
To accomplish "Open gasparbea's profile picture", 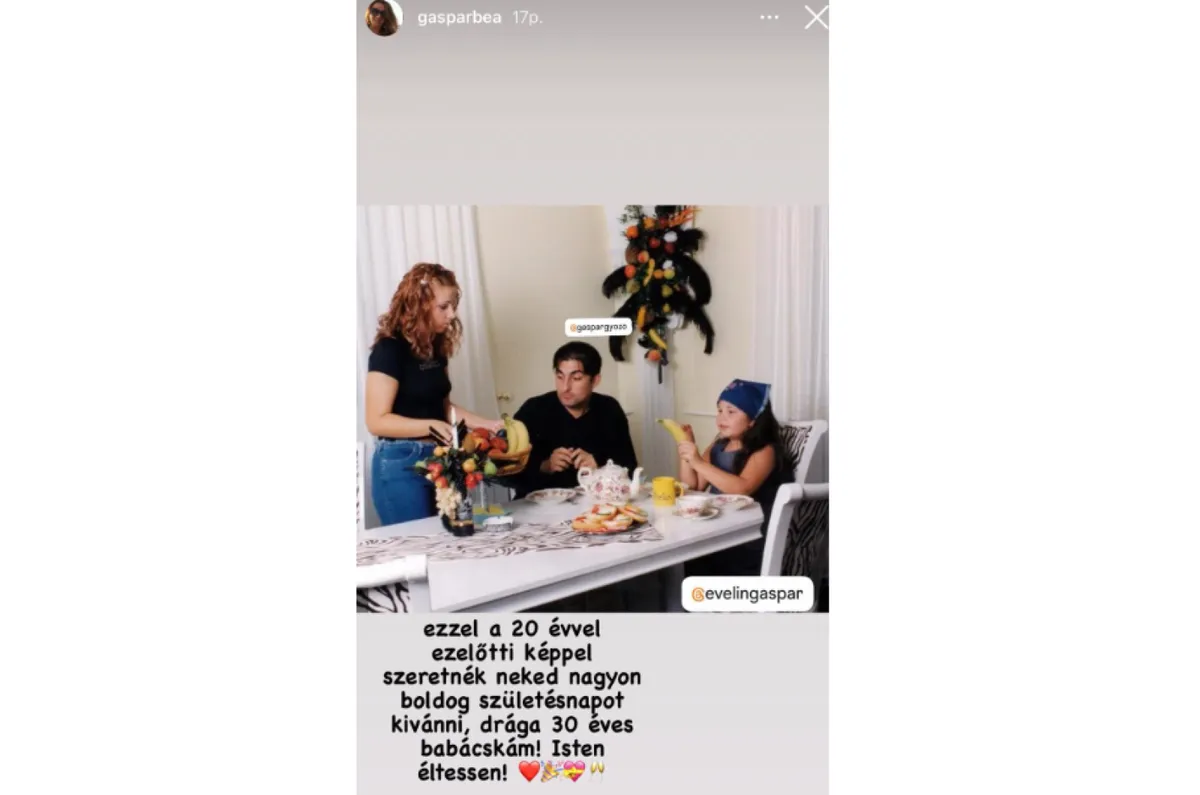I will (x=383, y=17).
